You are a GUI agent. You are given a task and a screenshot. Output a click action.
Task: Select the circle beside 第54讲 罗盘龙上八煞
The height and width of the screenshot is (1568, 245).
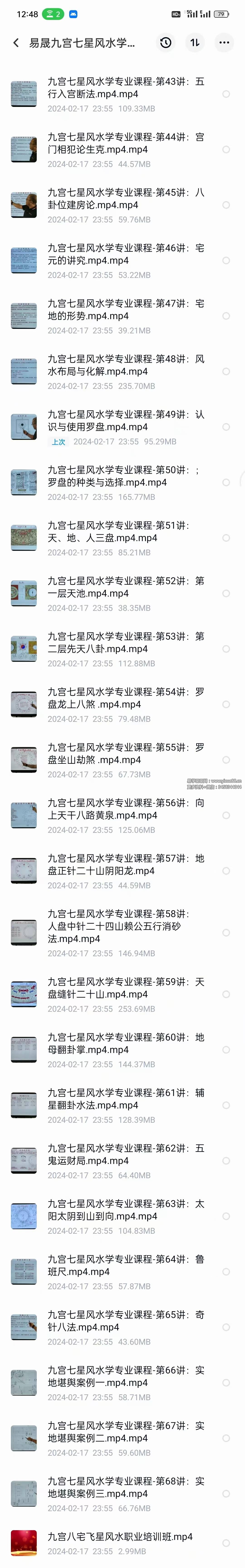(x=226, y=704)
